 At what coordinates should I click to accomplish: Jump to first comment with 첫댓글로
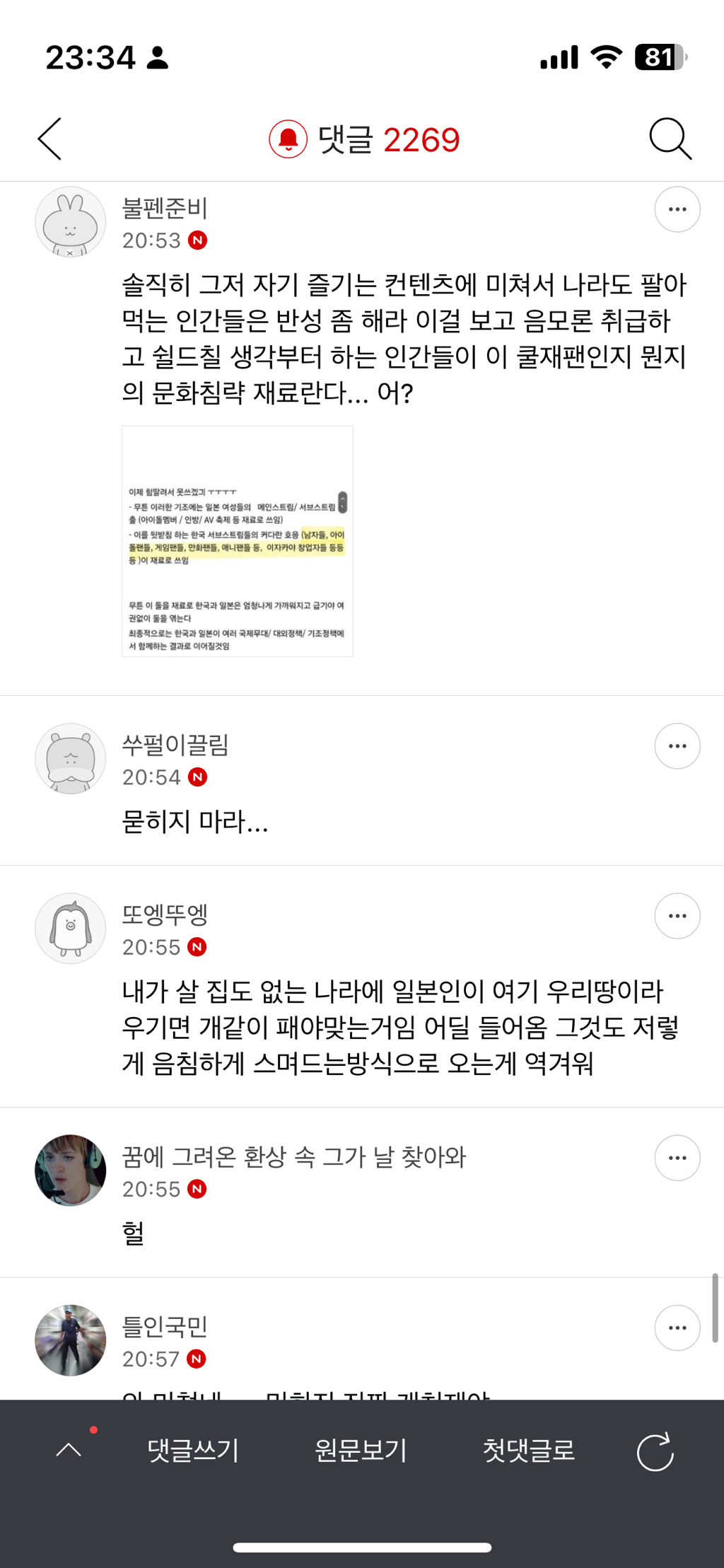pos(529,1451)
